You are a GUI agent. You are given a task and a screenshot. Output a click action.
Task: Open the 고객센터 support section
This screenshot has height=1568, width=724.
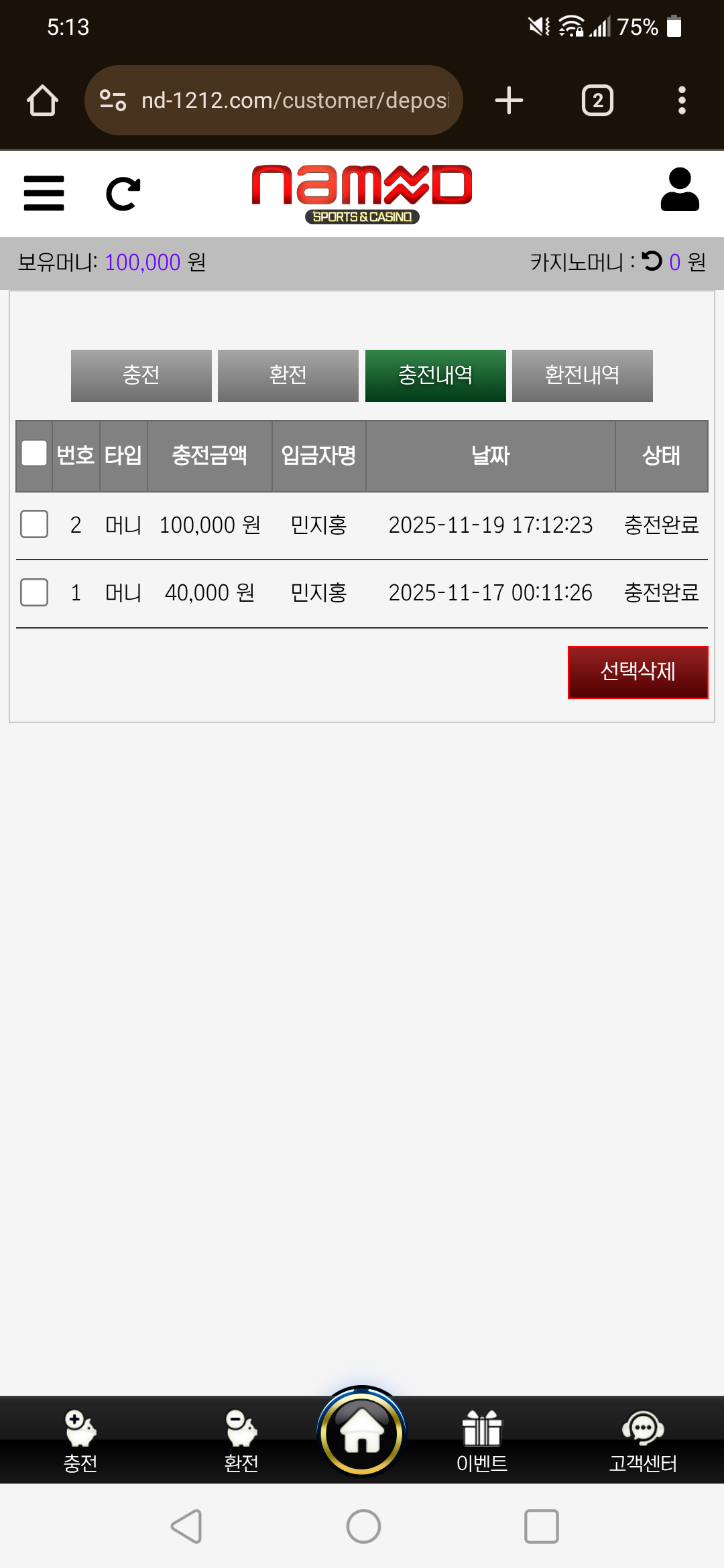click(643, 1439)
